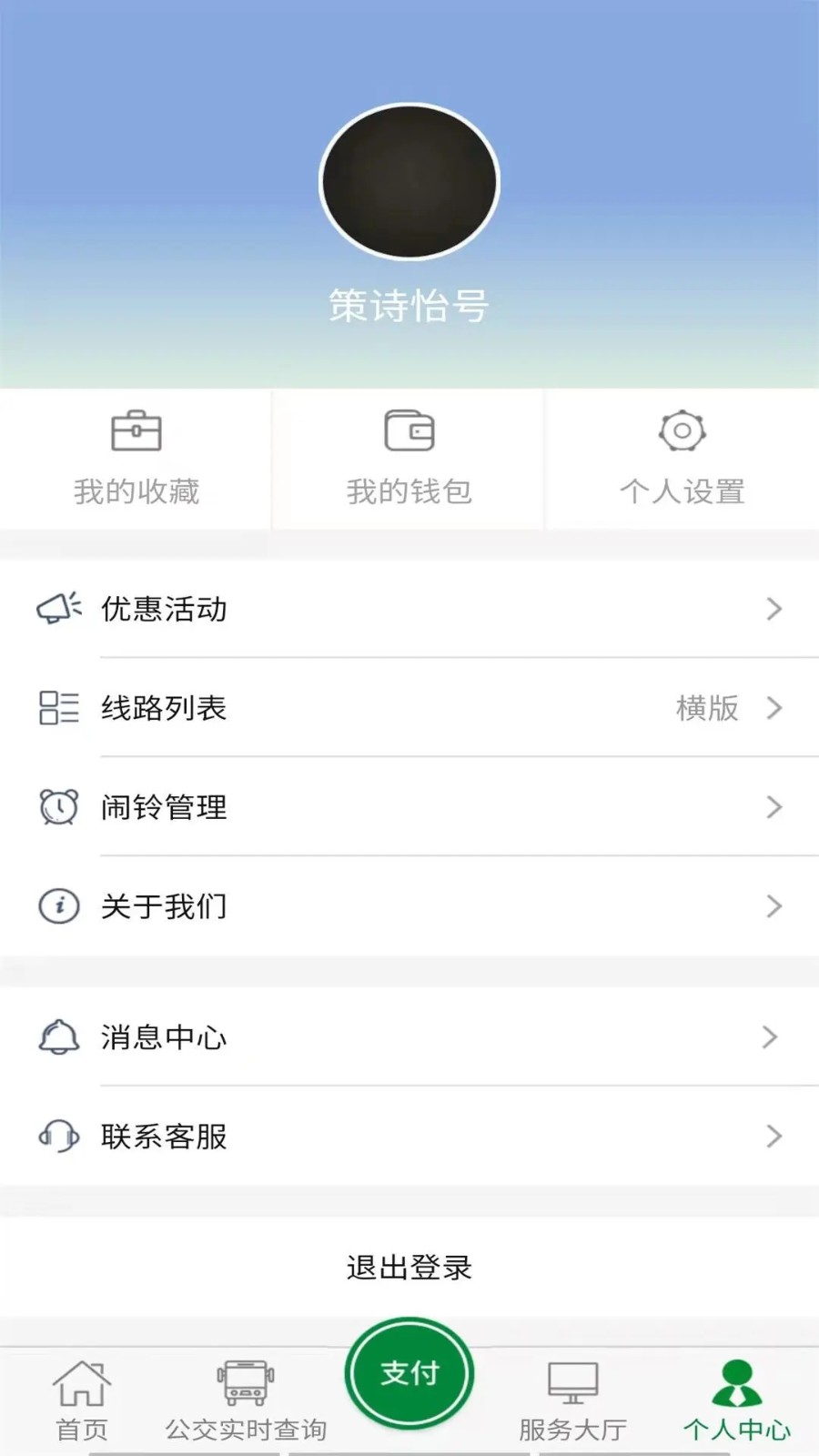Viewport: 819px width, 1456px height.
Task: Click the monitor icon above 服务大厅
Action: 571,1380
